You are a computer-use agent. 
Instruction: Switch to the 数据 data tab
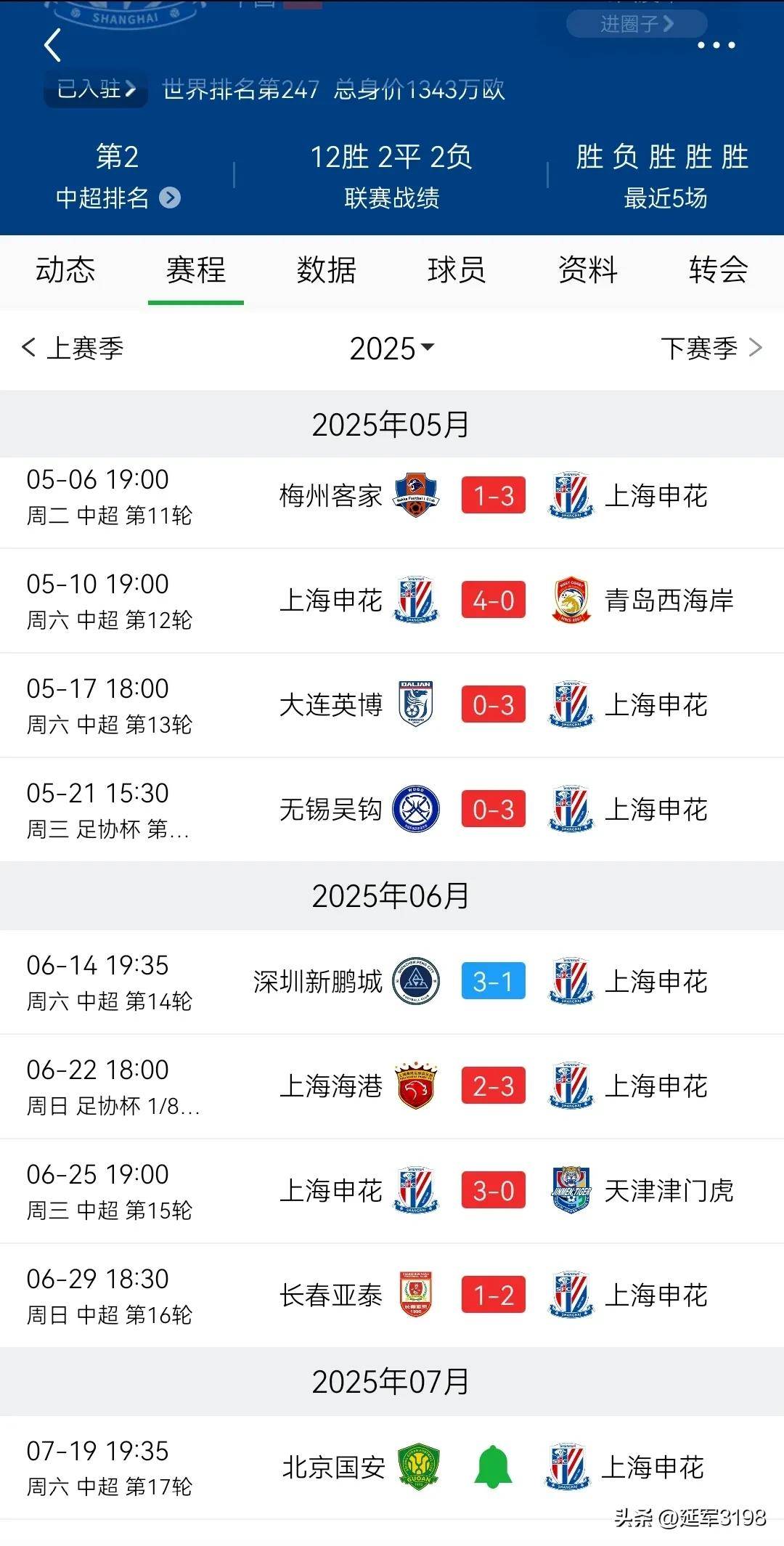[326, 270]
